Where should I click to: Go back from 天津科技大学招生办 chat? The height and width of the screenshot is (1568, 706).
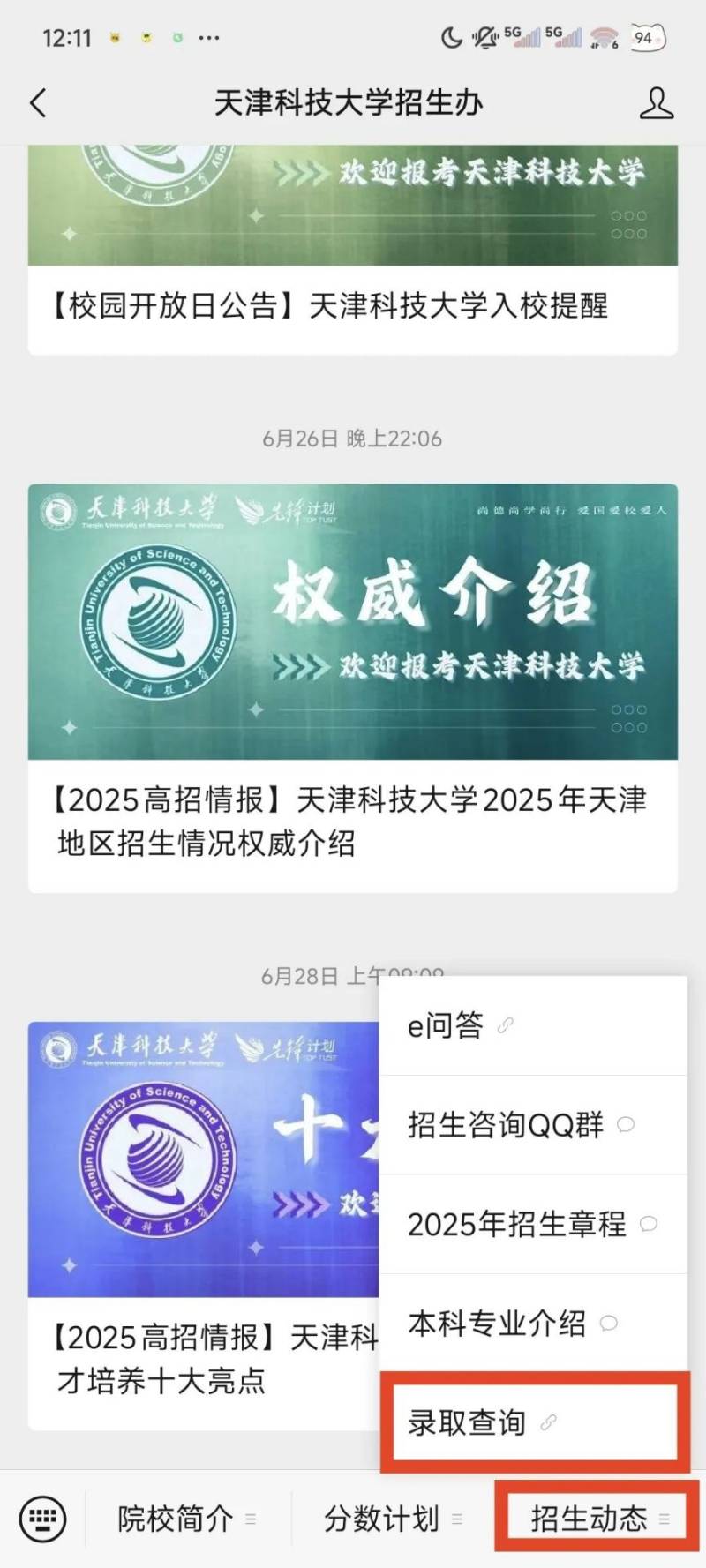coord(38,103)
